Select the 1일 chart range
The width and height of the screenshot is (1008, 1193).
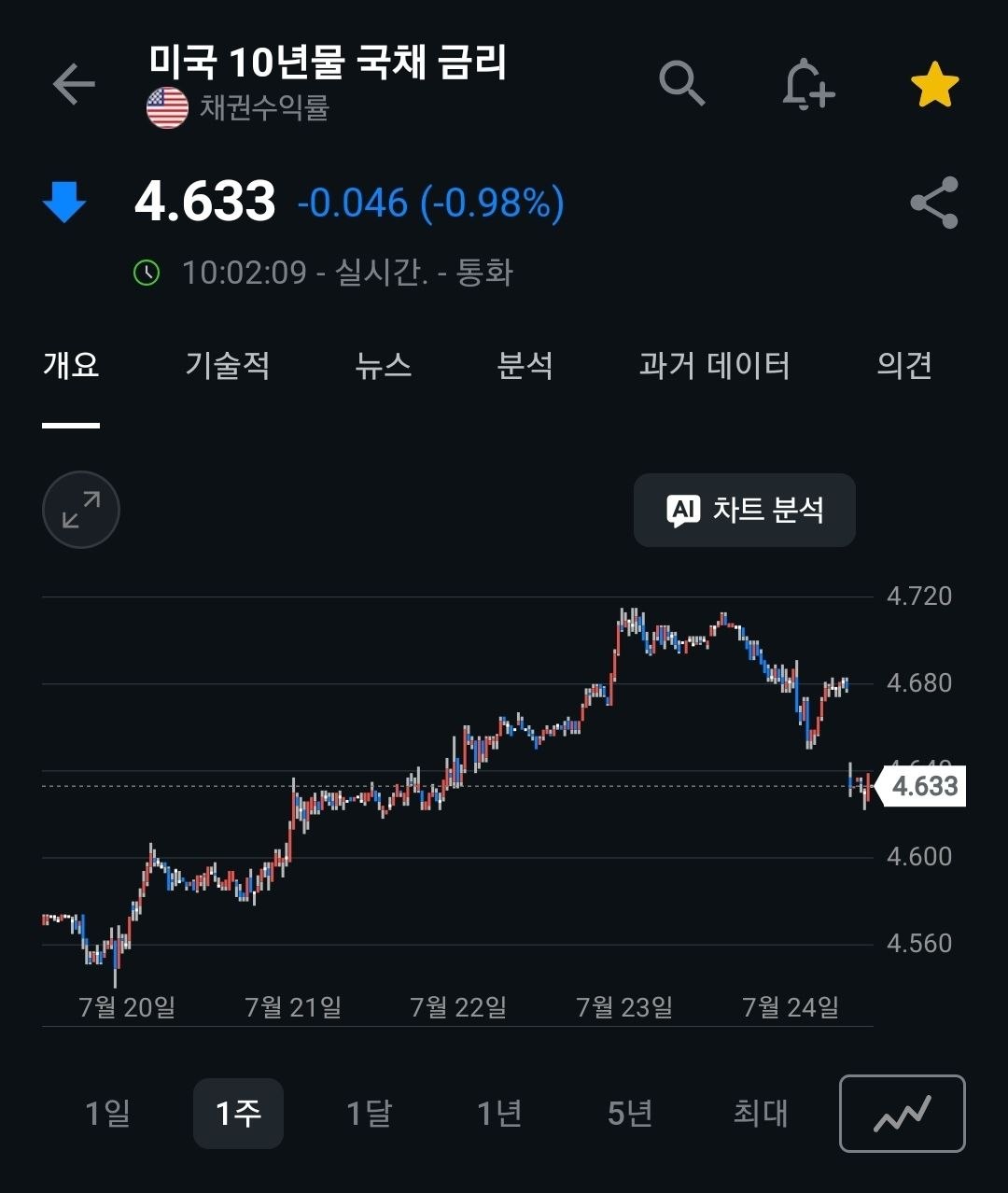(x=107, y=1113)
